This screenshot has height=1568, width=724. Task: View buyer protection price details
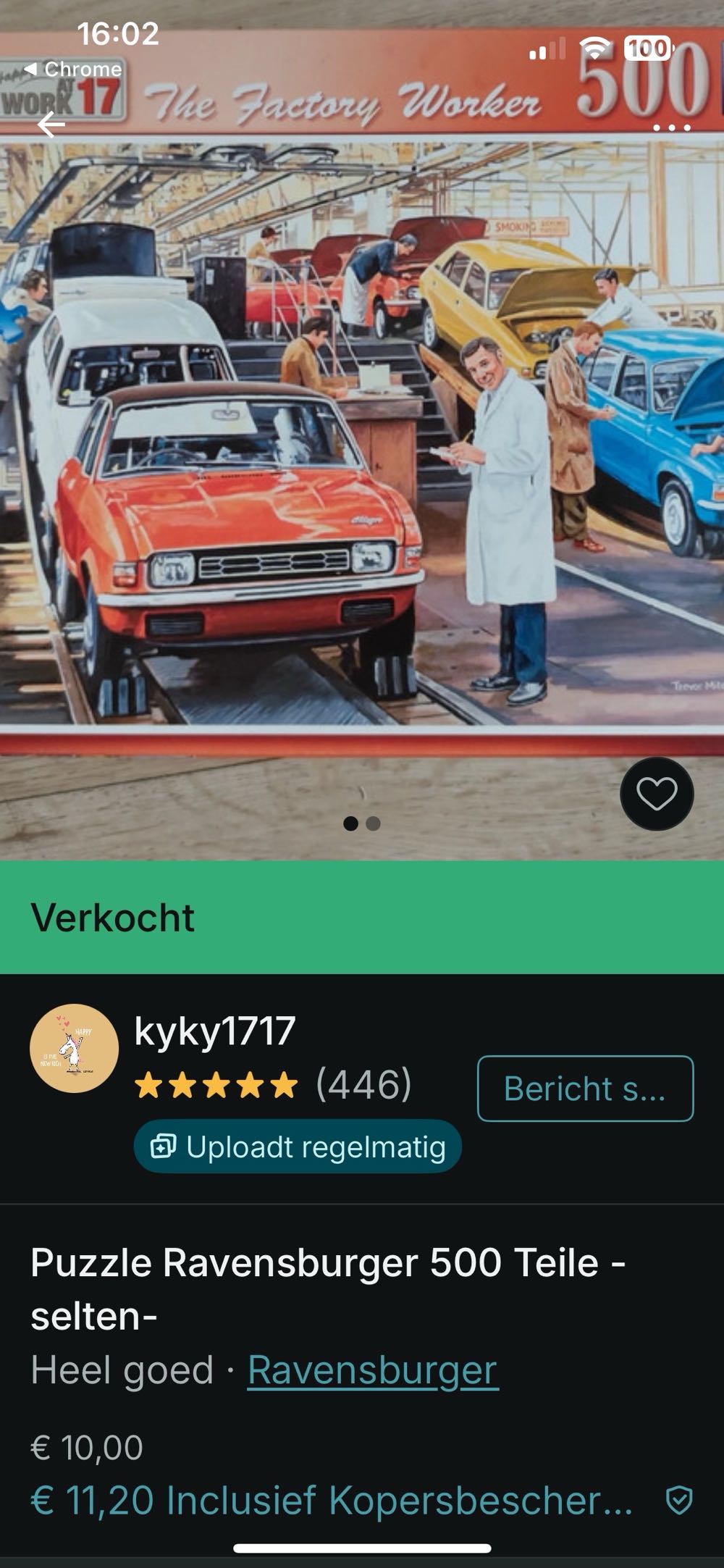pyautogui.click(x=332, y=1500)
